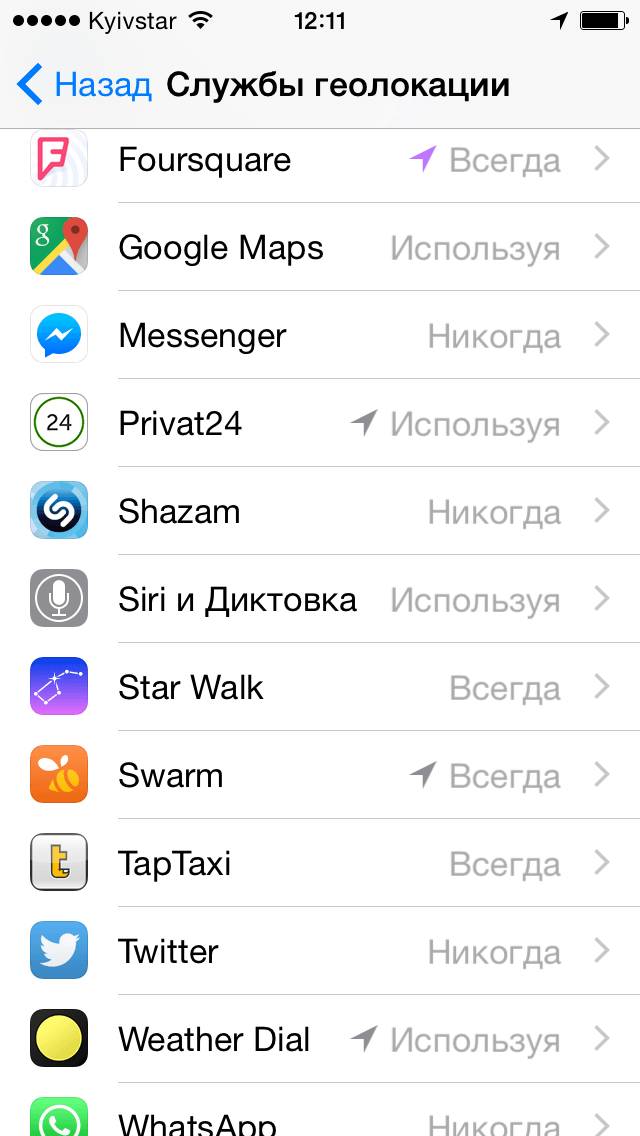Open Privat24 location permissions

(320, 424)
